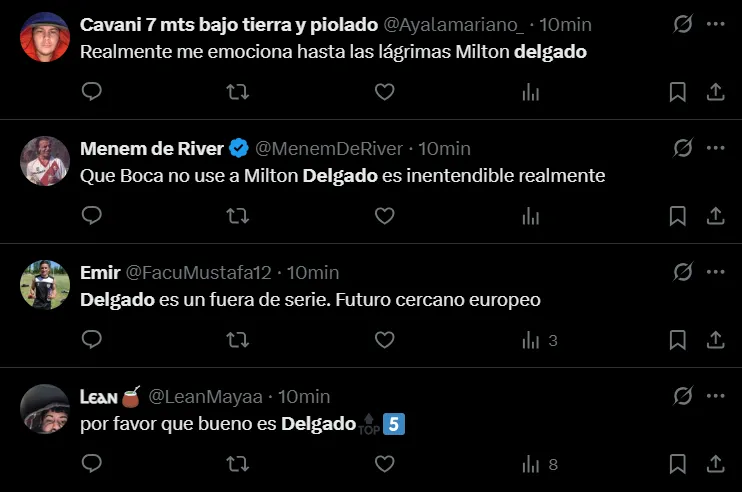Reply to Emir's tweet about Delgado
This screenshot has width=742, height=492.
(92, 340)
